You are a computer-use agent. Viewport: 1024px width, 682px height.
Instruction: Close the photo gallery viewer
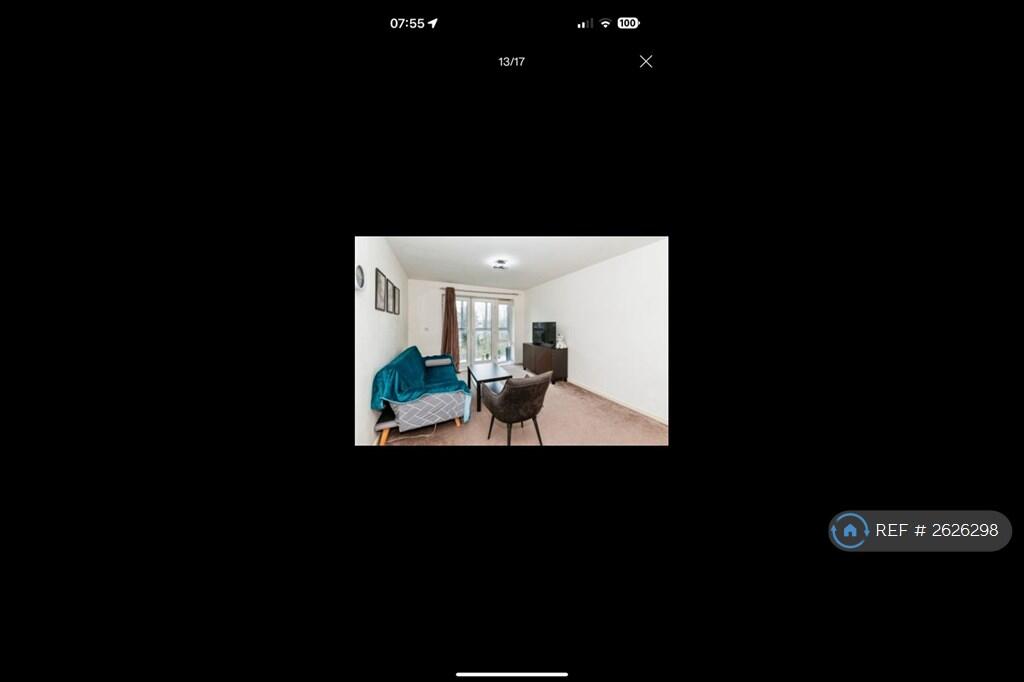coord(646,62)
